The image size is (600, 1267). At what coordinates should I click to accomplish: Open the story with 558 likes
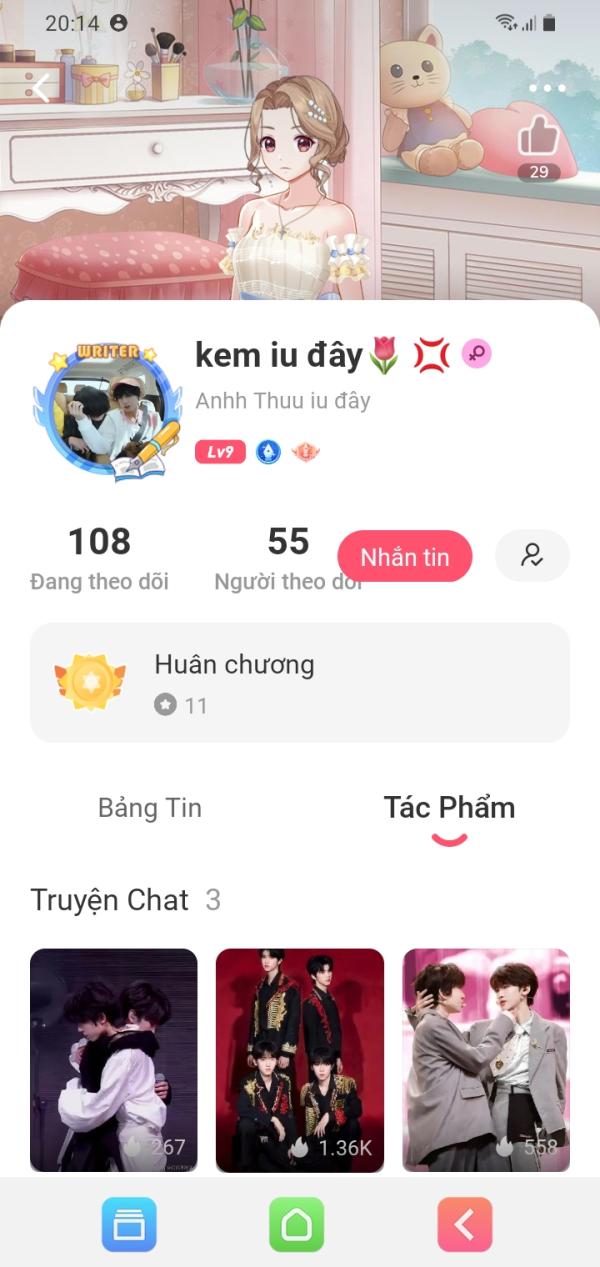click(x=486, y=1059)
